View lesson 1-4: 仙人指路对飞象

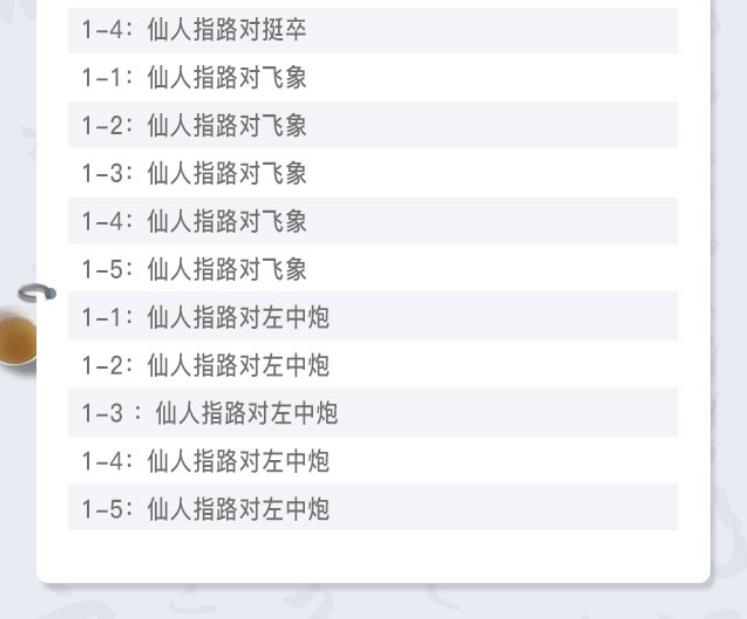[194, 222]
